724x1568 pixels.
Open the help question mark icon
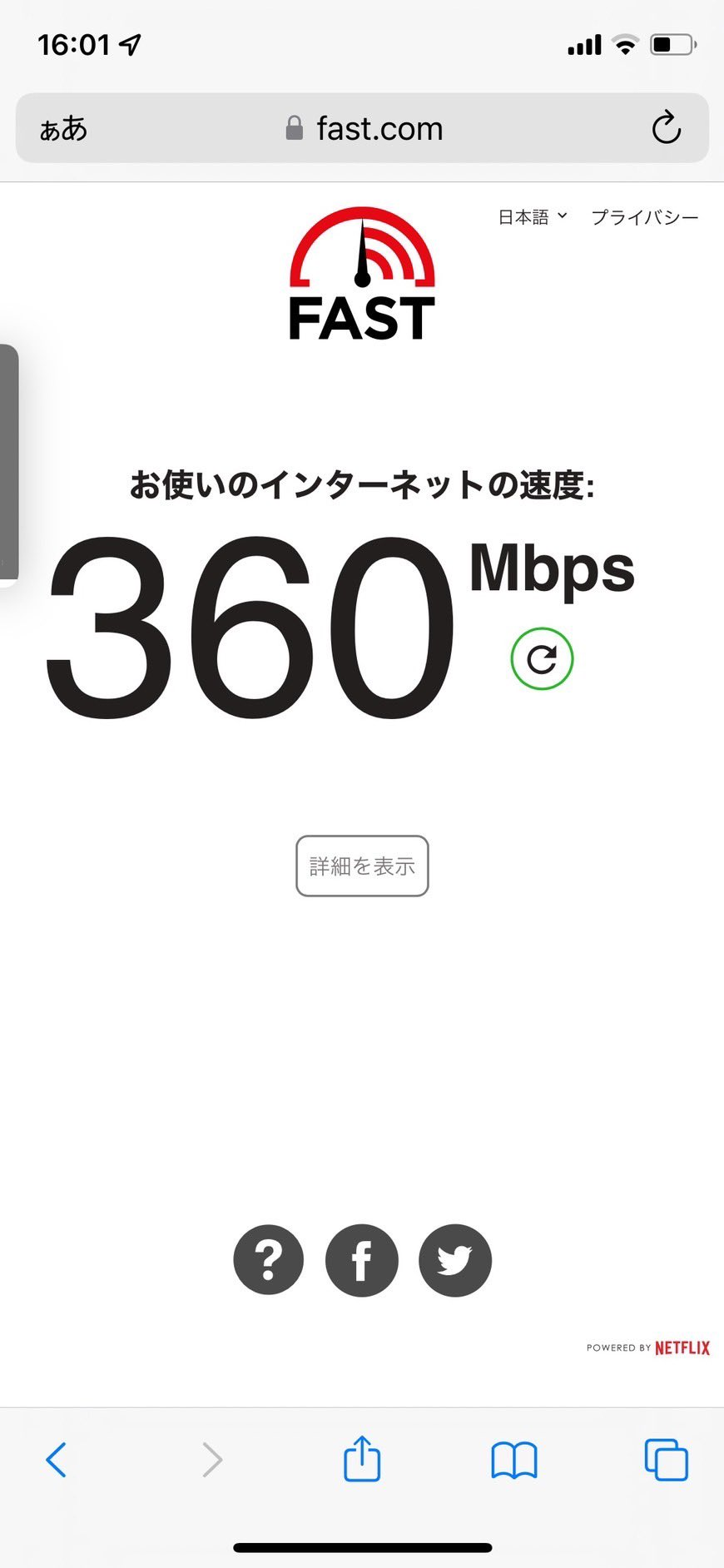(x=269, y=1260)
